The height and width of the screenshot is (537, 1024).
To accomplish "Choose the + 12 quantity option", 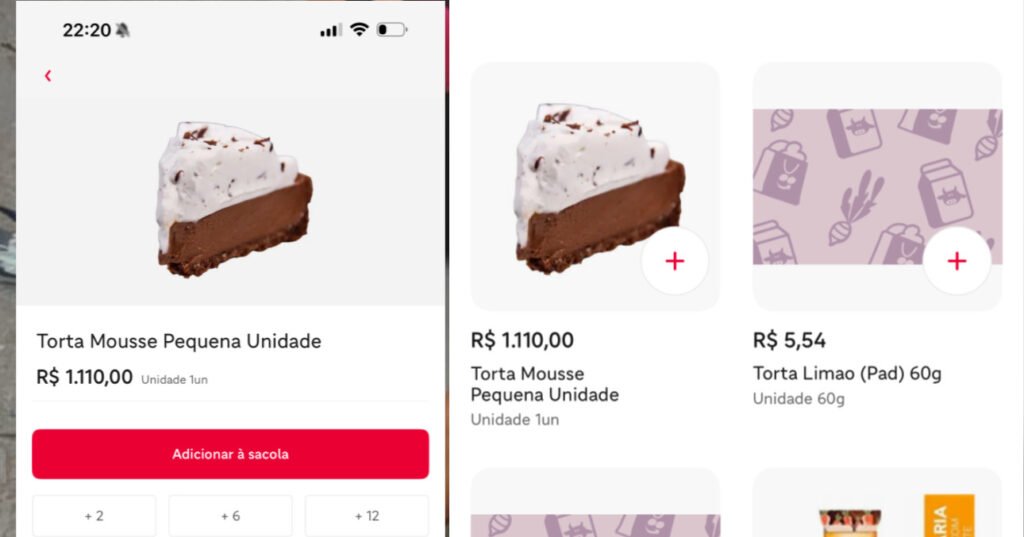I will [366, 516].
